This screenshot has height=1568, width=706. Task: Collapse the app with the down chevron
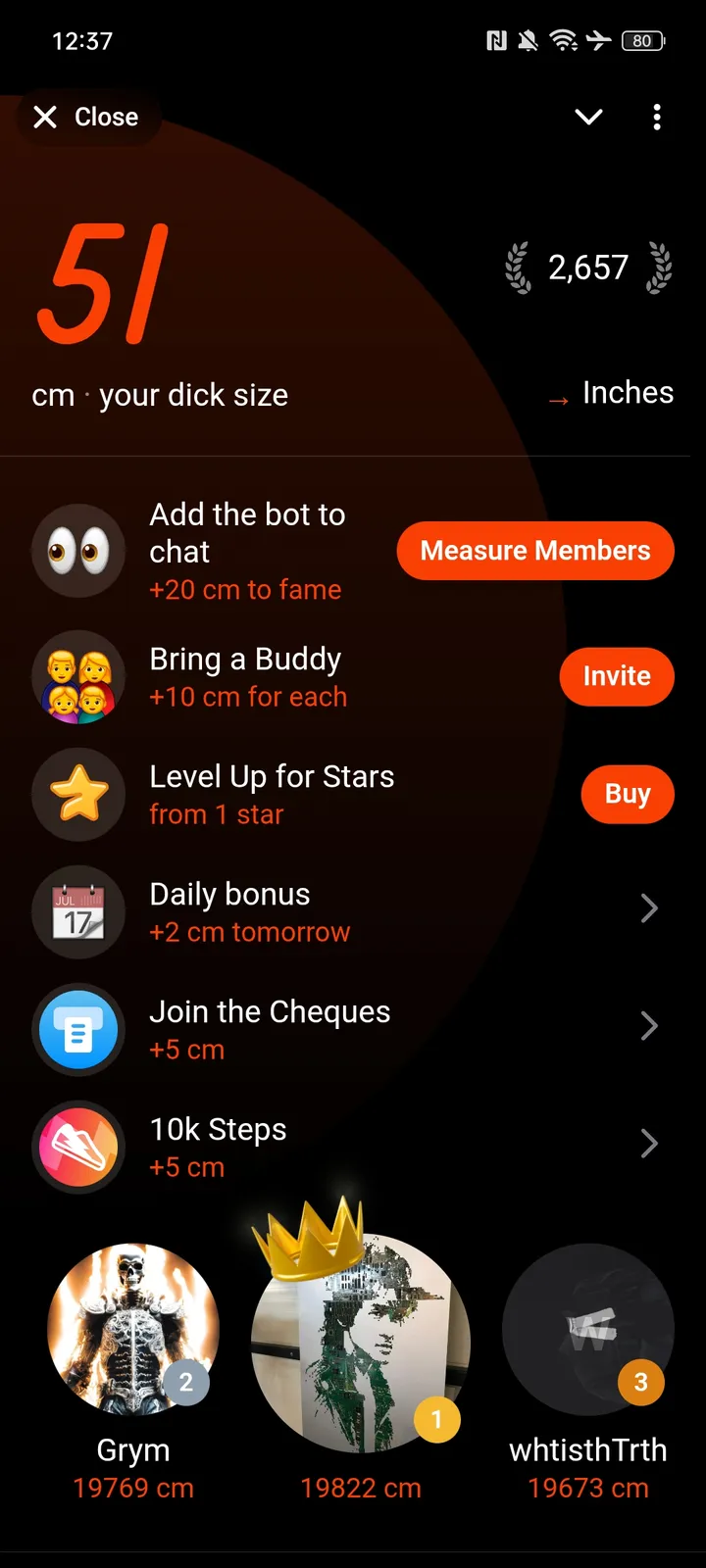pos(588,118)
